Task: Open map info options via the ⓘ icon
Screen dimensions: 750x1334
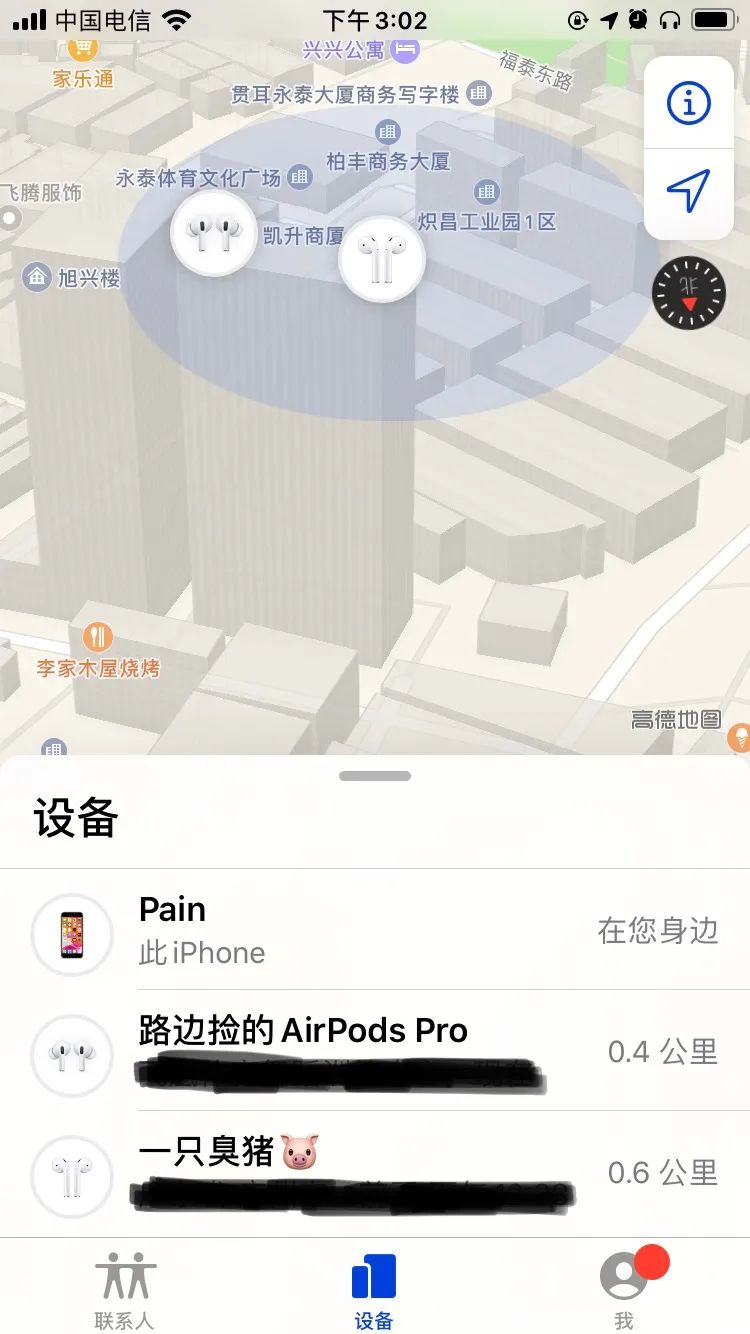Action: 688,102
